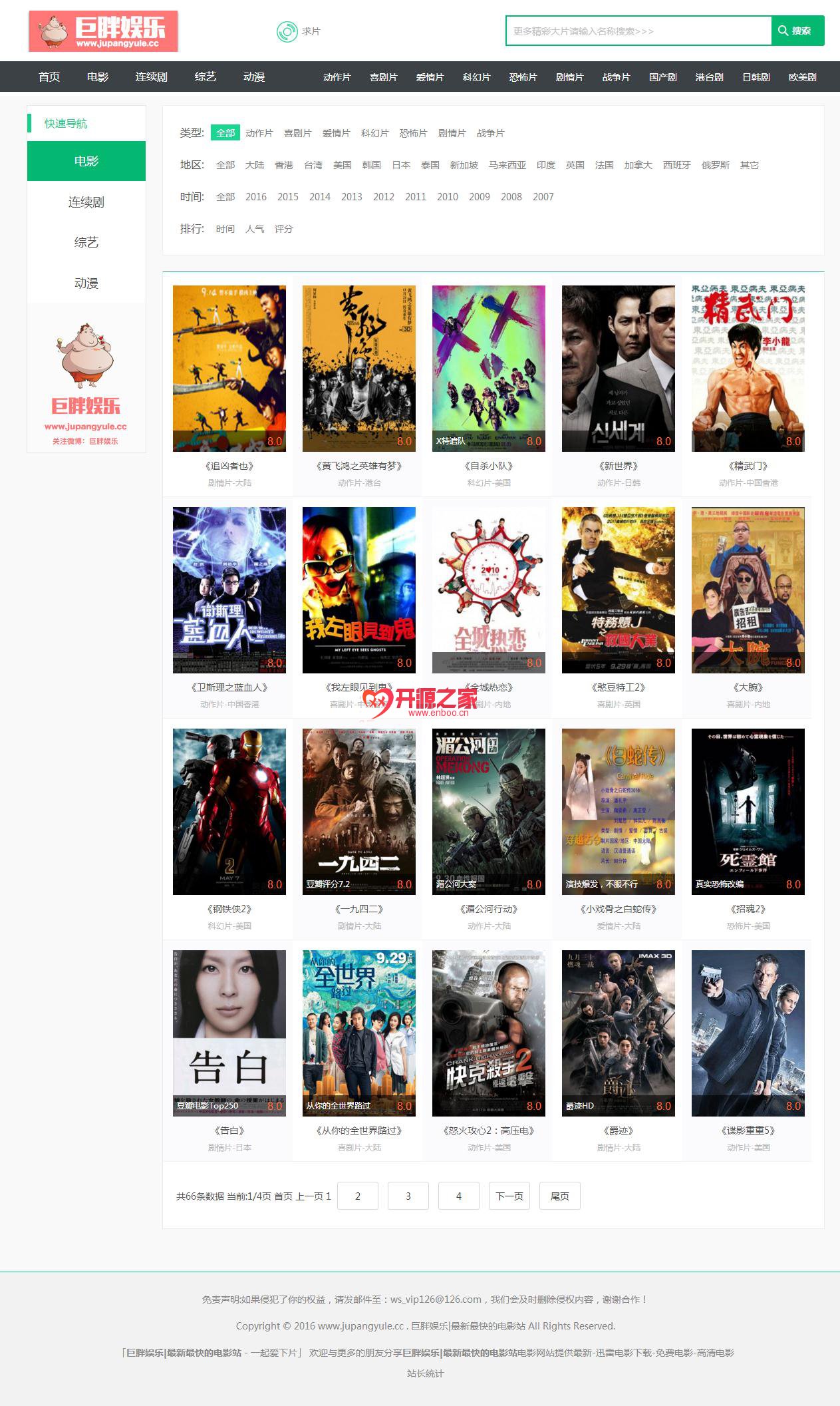Open the movie 《湄公河行动》

click(x=488, y=812)
